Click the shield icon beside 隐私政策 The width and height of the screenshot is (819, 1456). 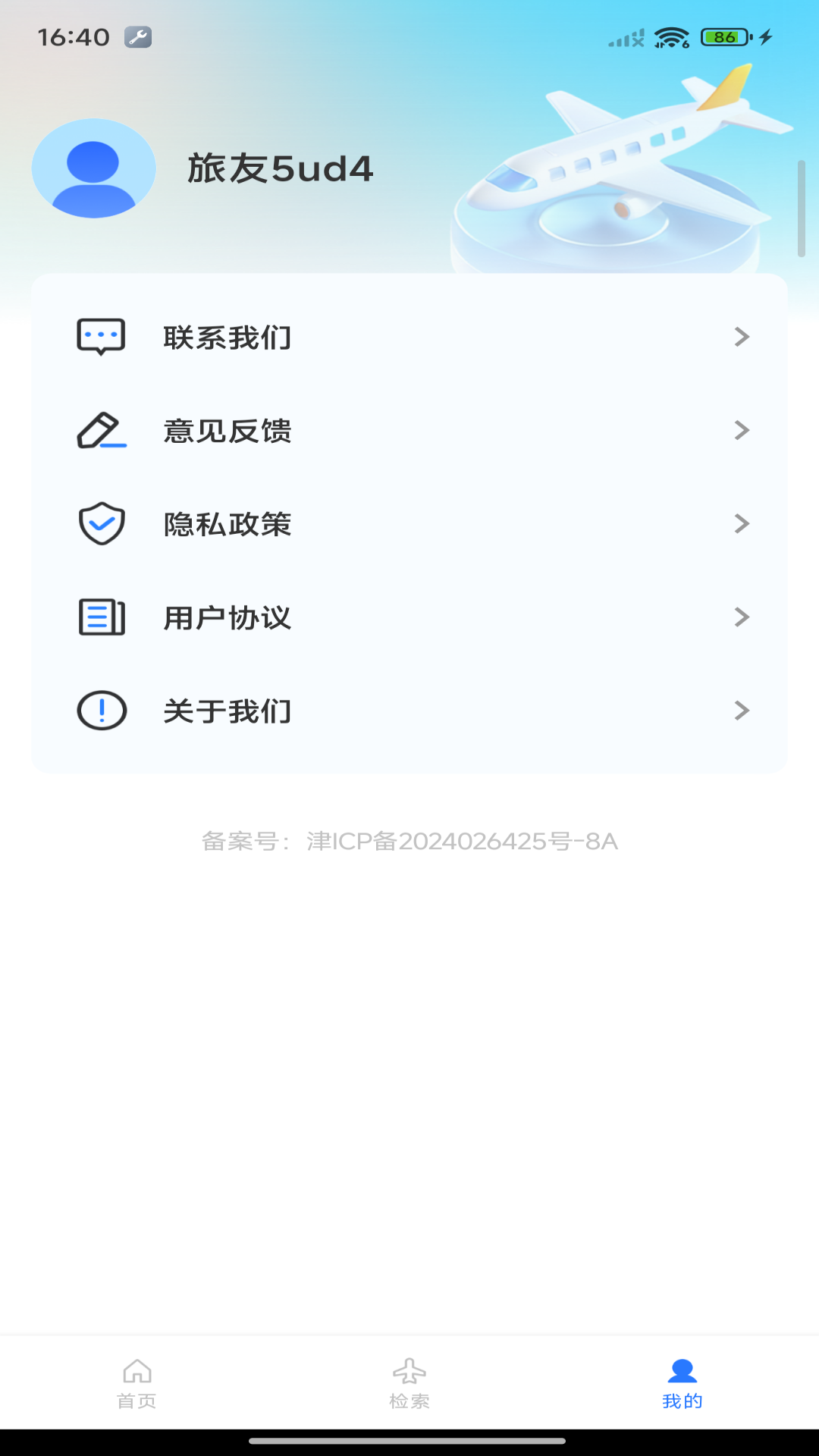[x=101, y=524]
